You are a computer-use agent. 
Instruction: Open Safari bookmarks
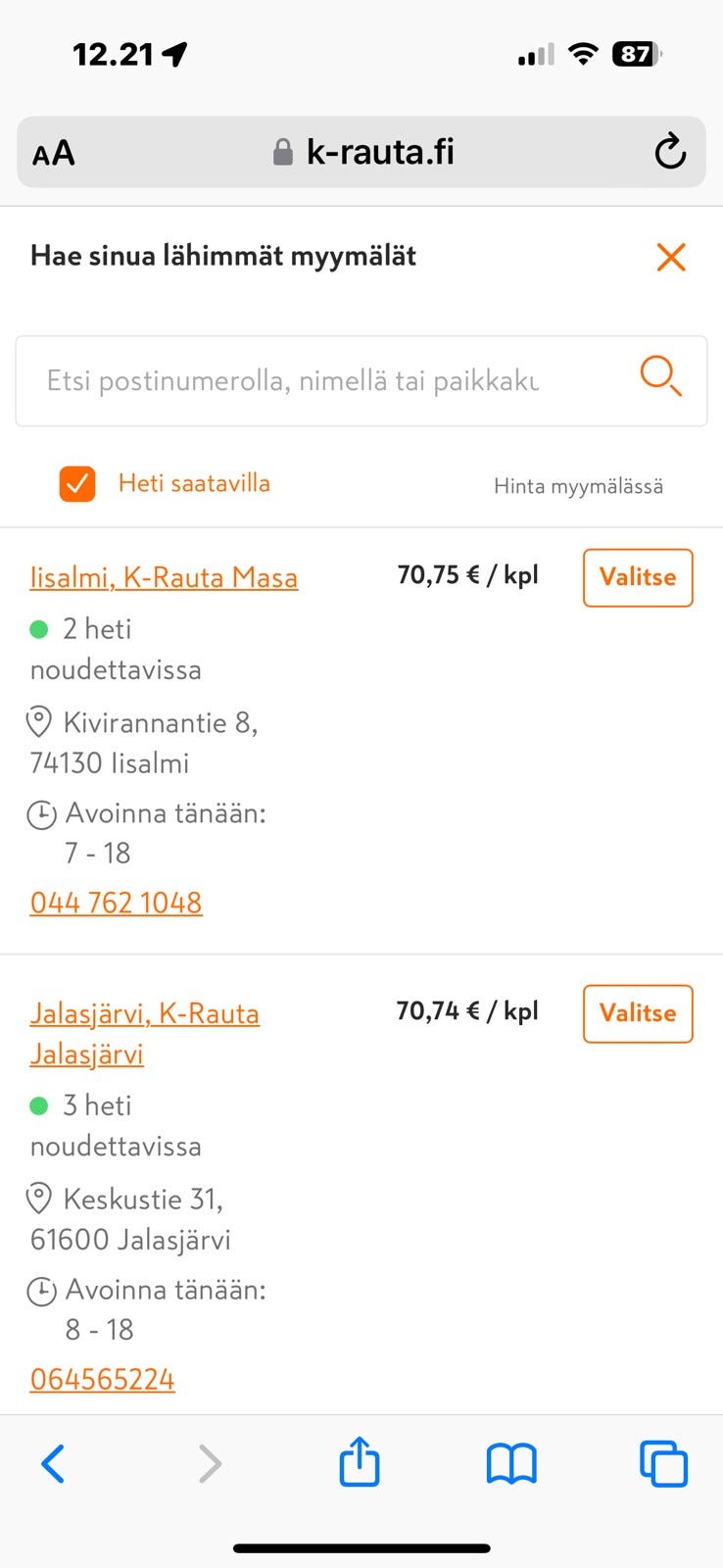511,1464
